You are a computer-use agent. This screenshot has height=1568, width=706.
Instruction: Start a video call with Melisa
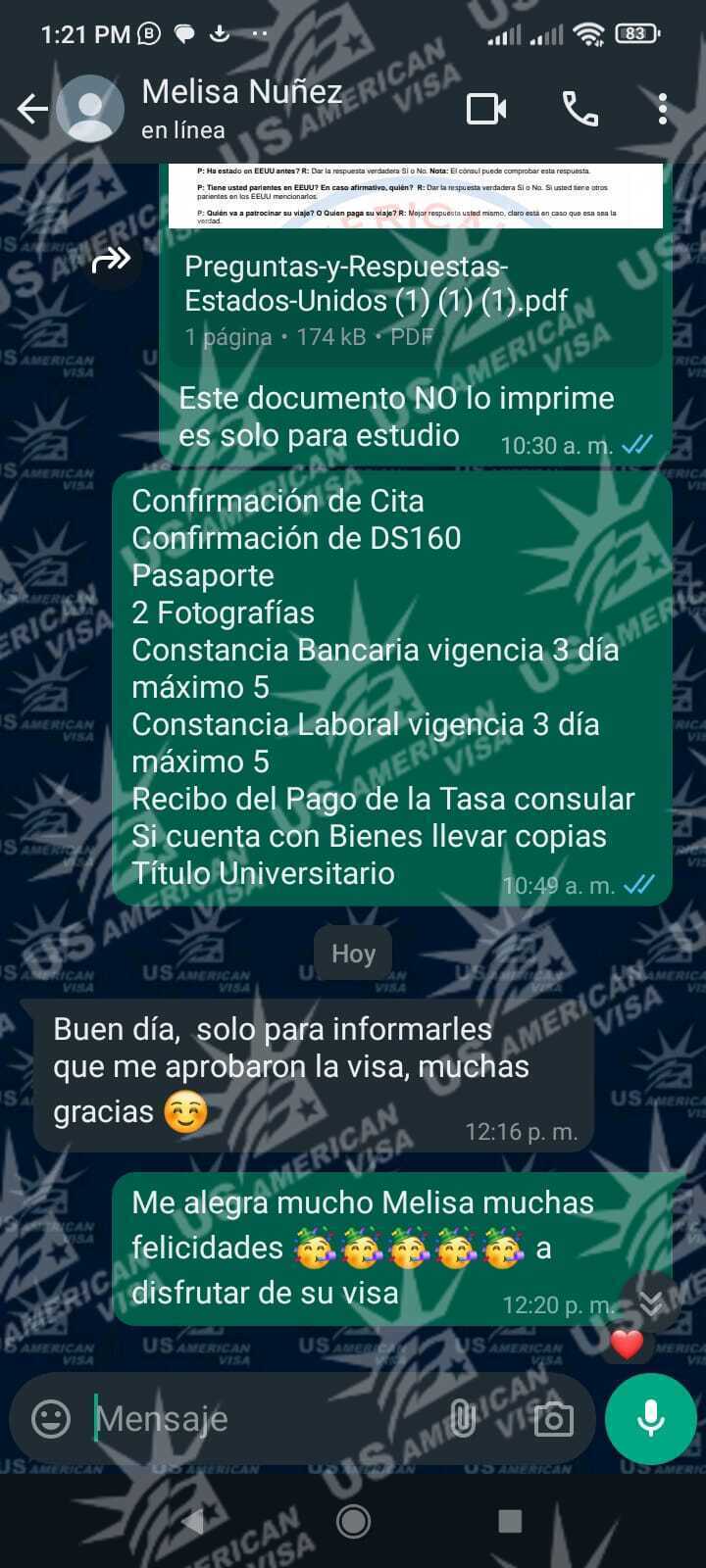tap(486, 109)
